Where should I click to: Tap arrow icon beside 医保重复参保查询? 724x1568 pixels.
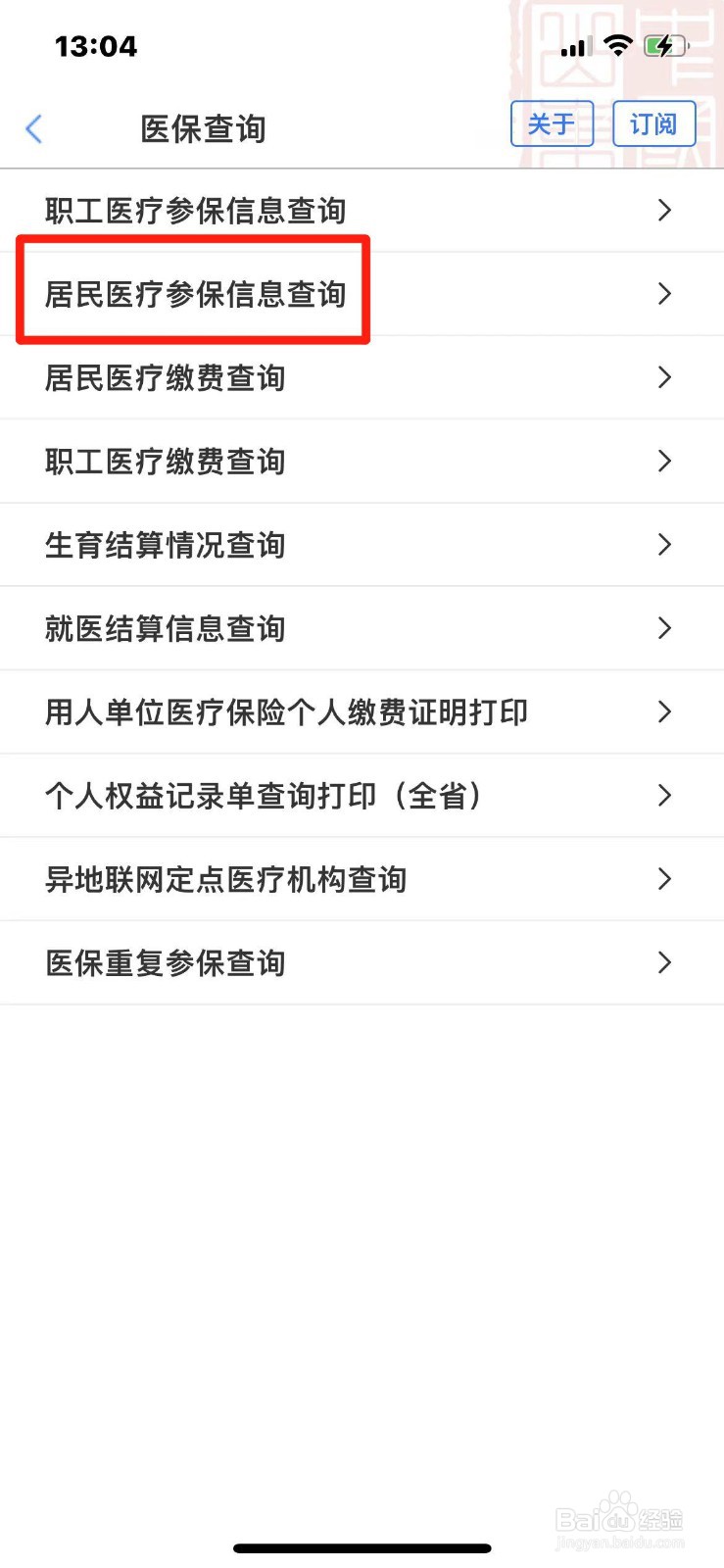[665, 962]
